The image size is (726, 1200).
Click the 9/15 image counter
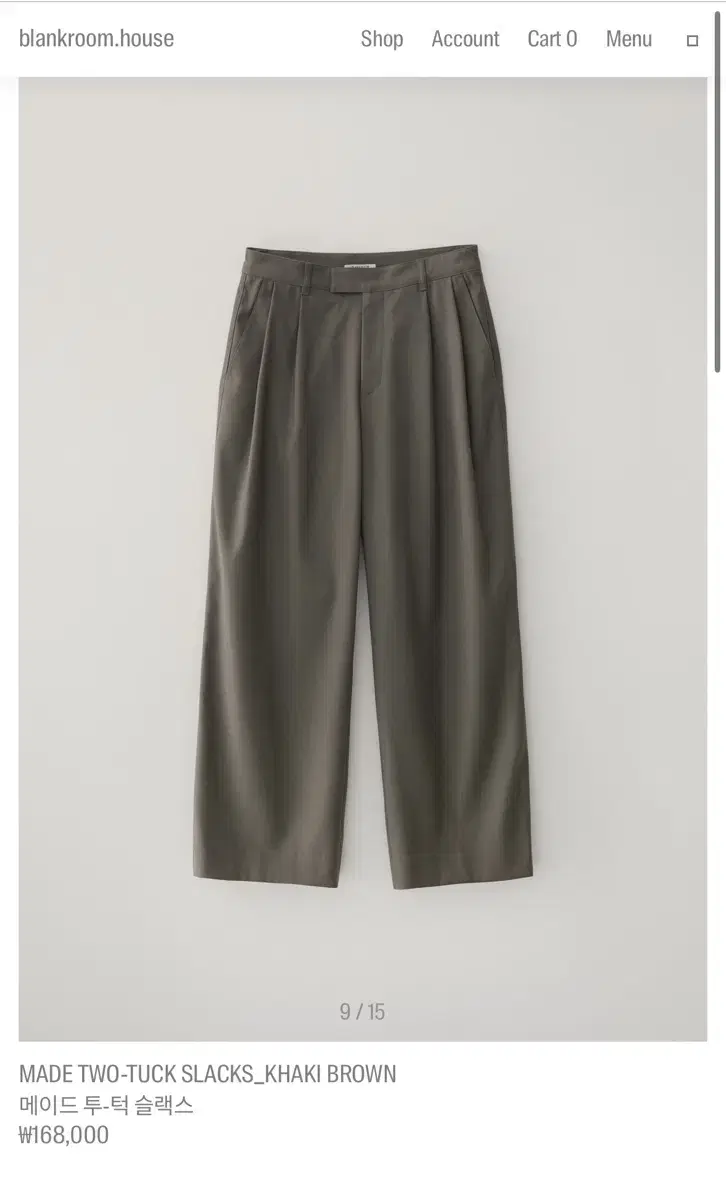pos(363,1012)
